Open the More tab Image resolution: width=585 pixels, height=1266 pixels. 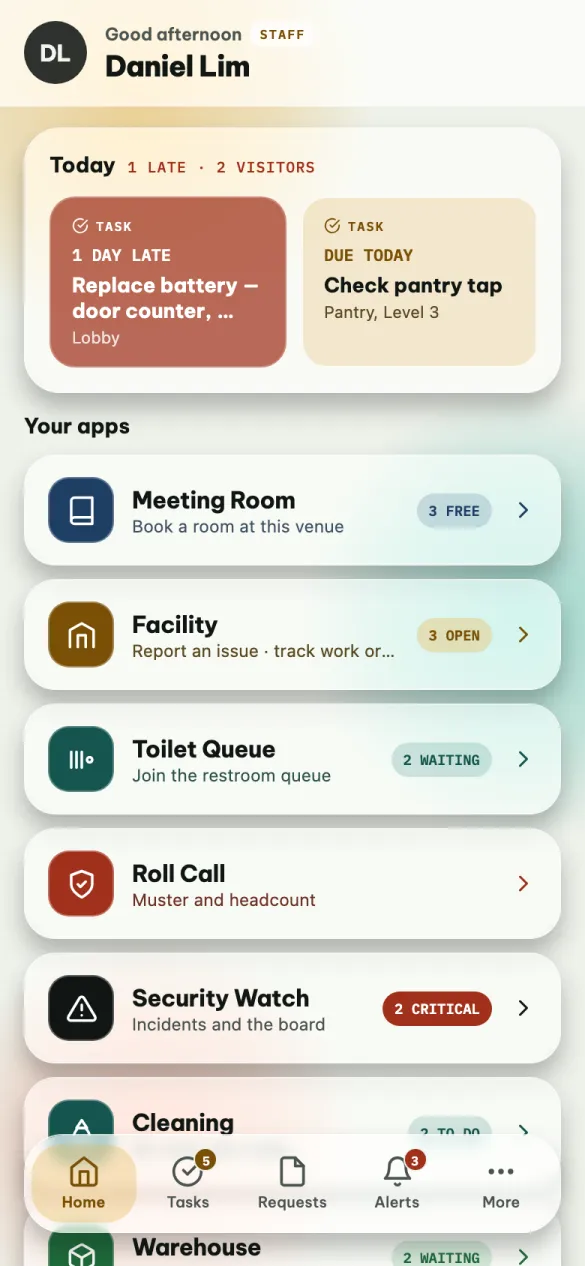click(501, 1182)
